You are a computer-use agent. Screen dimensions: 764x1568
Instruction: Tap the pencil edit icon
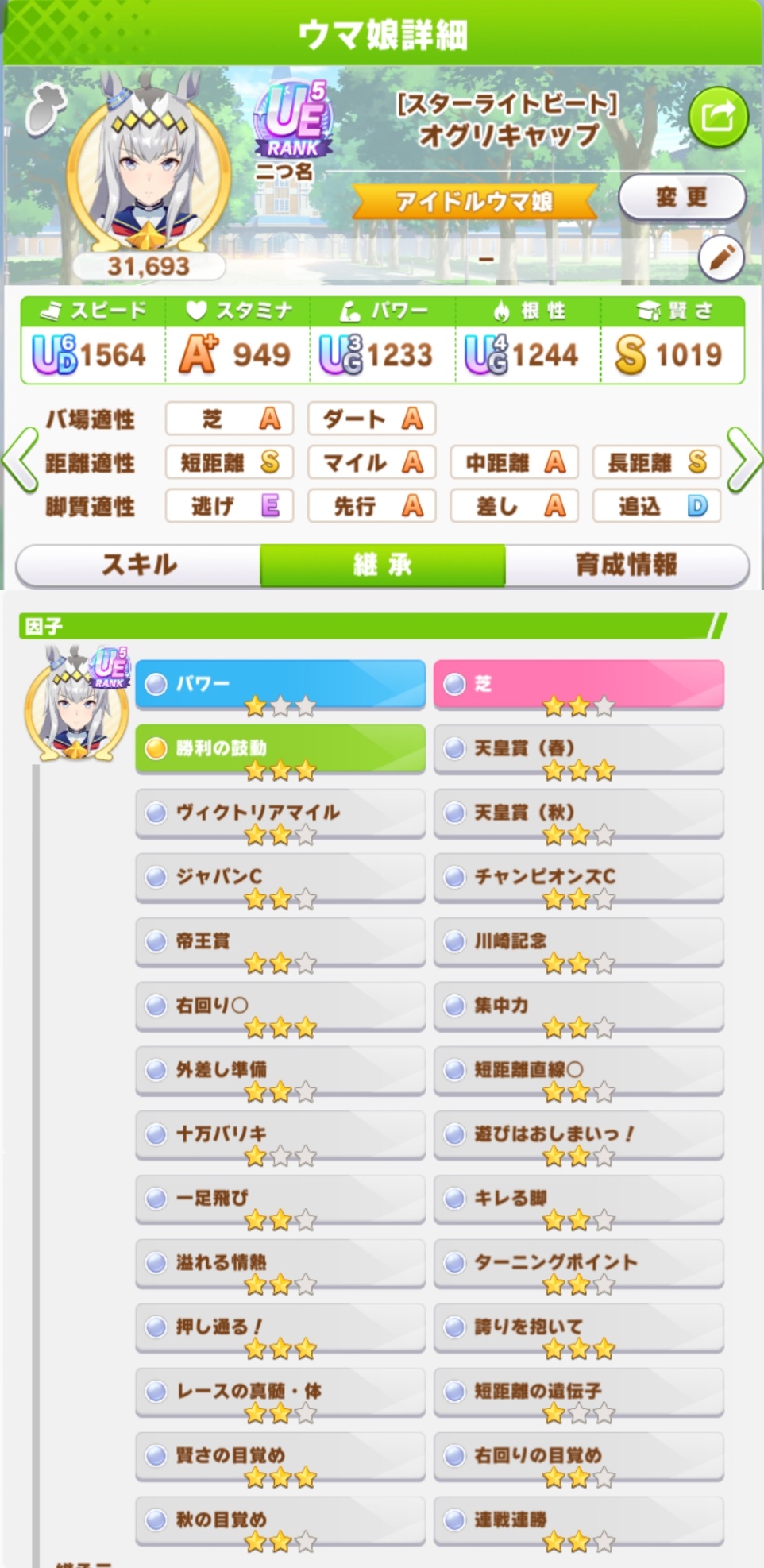(x=721, y=258)
